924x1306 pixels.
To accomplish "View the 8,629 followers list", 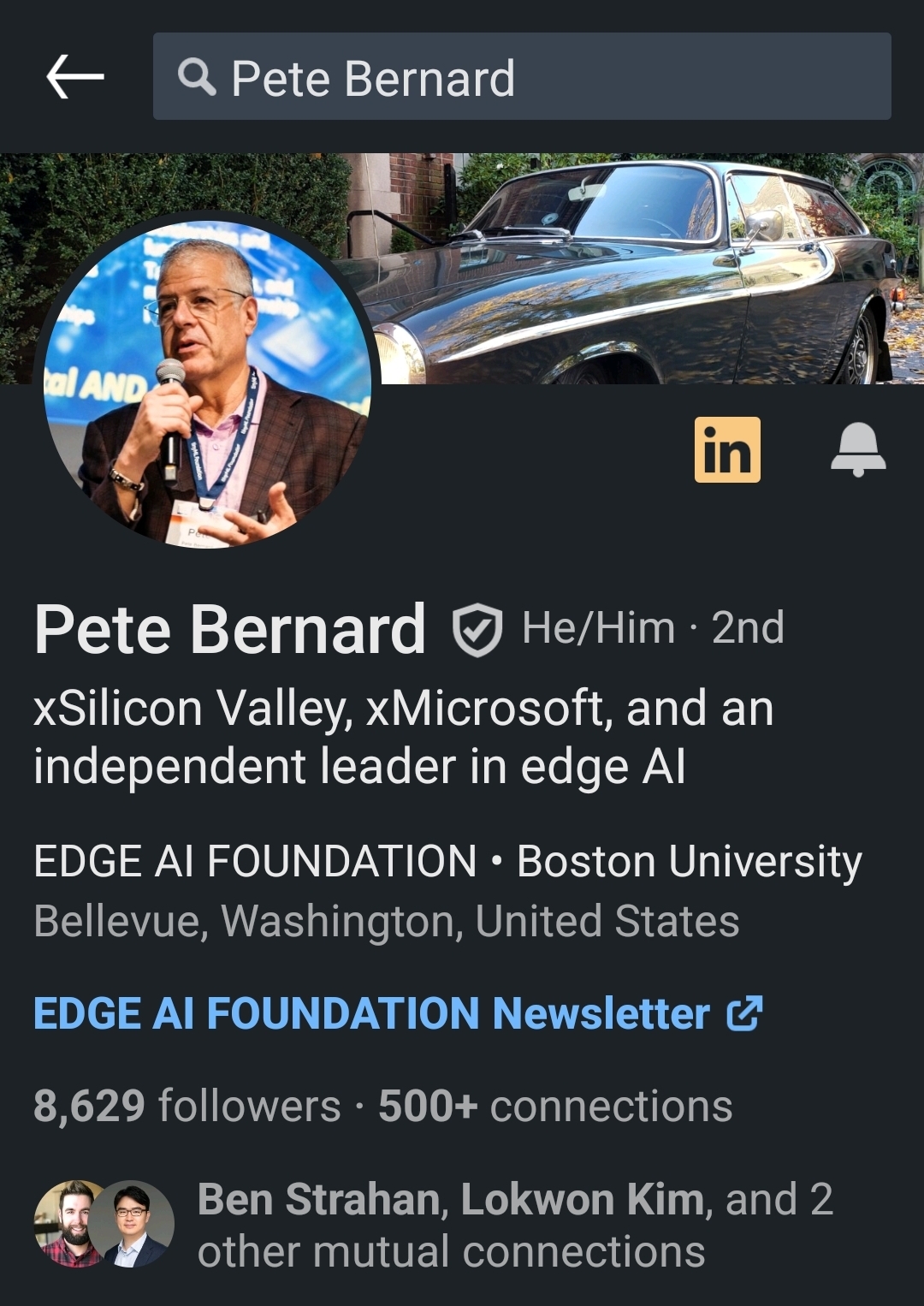I will (187, 1106).
